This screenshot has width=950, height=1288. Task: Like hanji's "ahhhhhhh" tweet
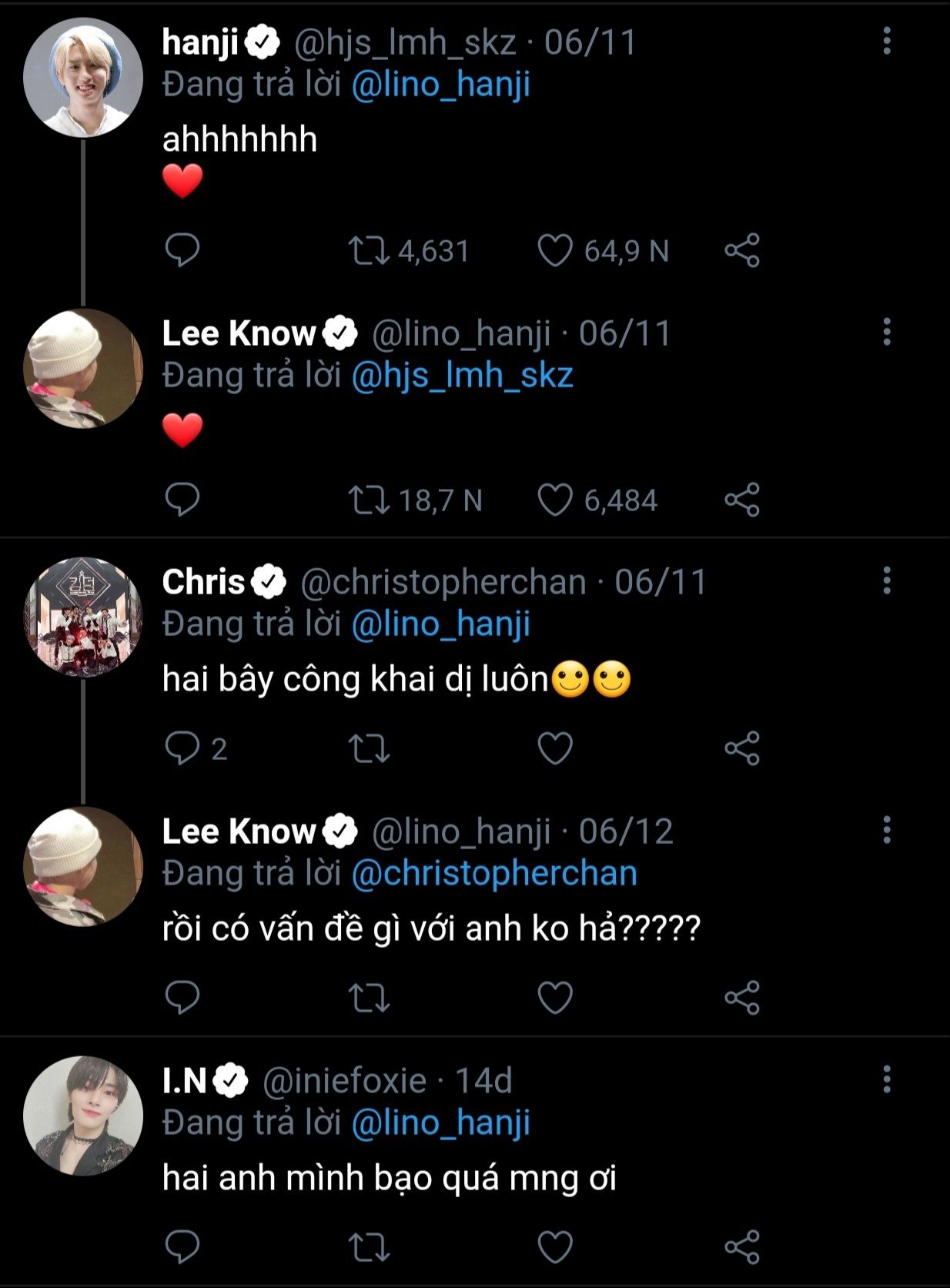click(555, 251)
